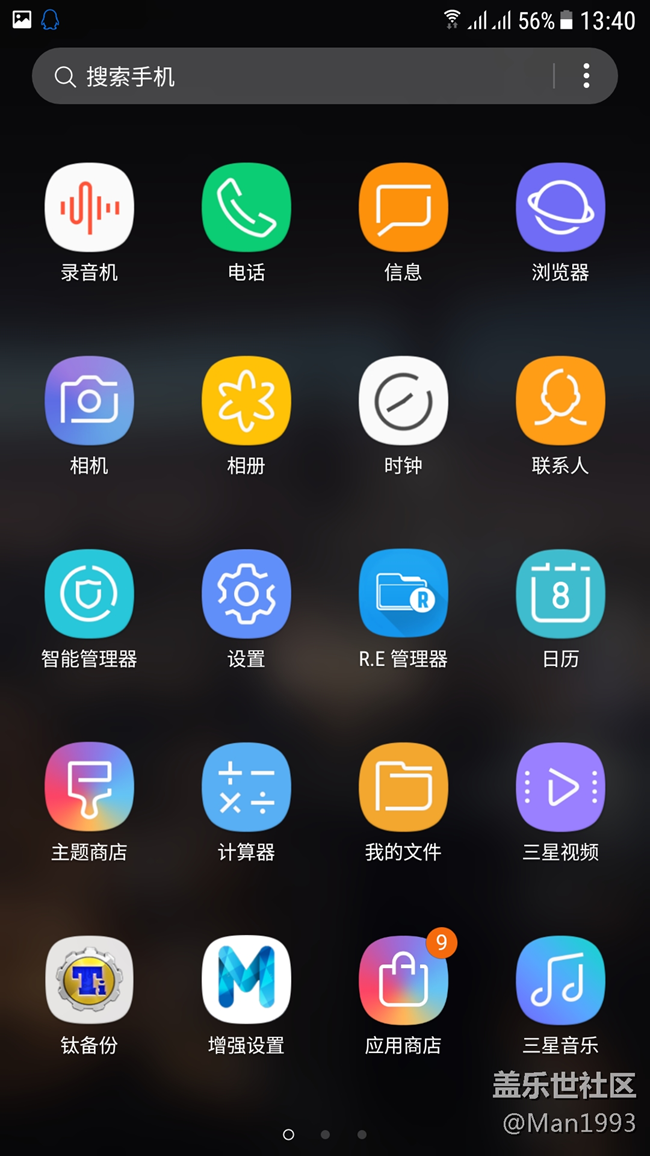Image resolution: width=650 pixels, height=1156 pixels.
Task: Launch the 计算器 calculator
Action: tap(246, 787)
